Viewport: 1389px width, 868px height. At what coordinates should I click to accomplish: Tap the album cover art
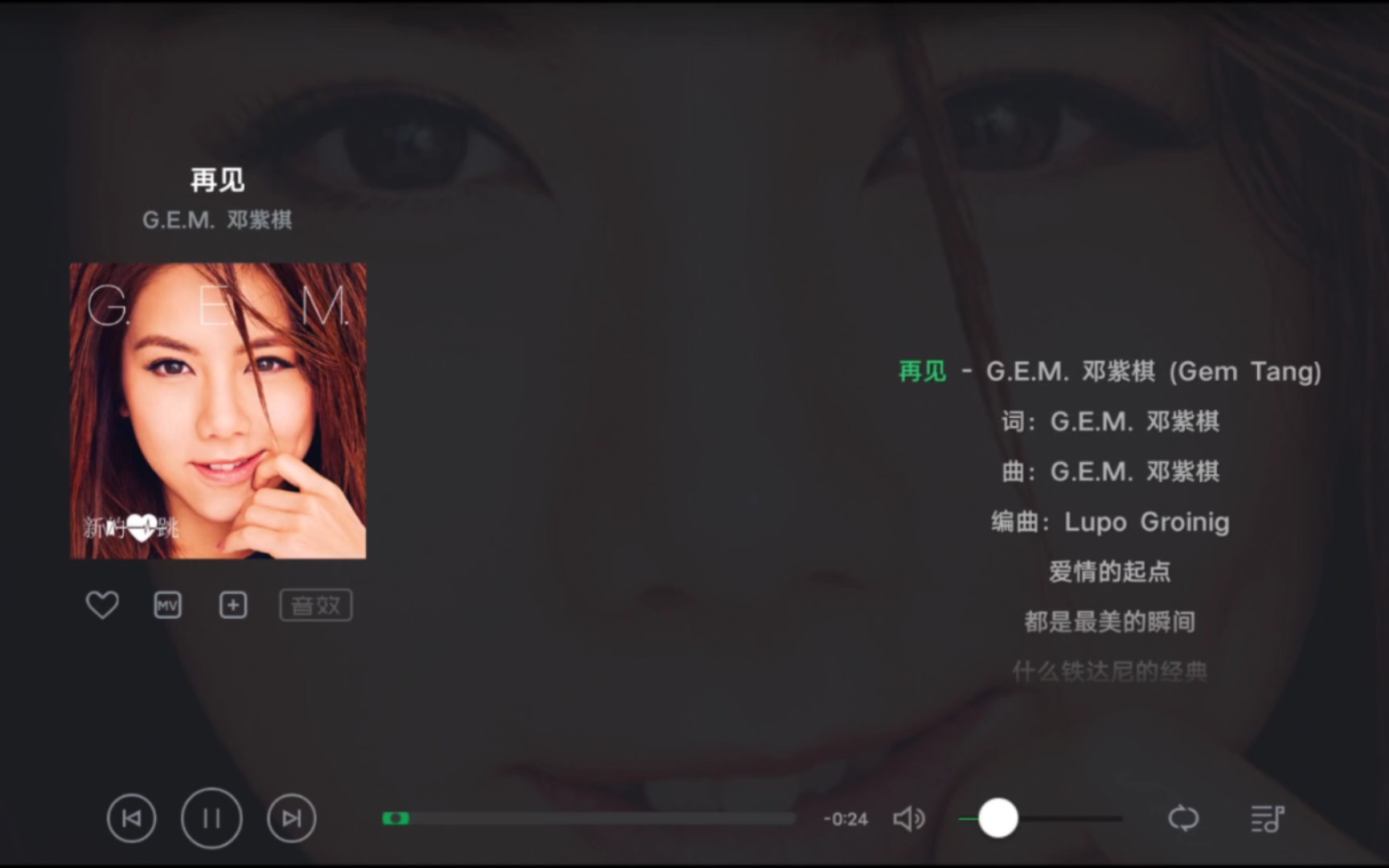pyautogui.click(x=218, y=411)
